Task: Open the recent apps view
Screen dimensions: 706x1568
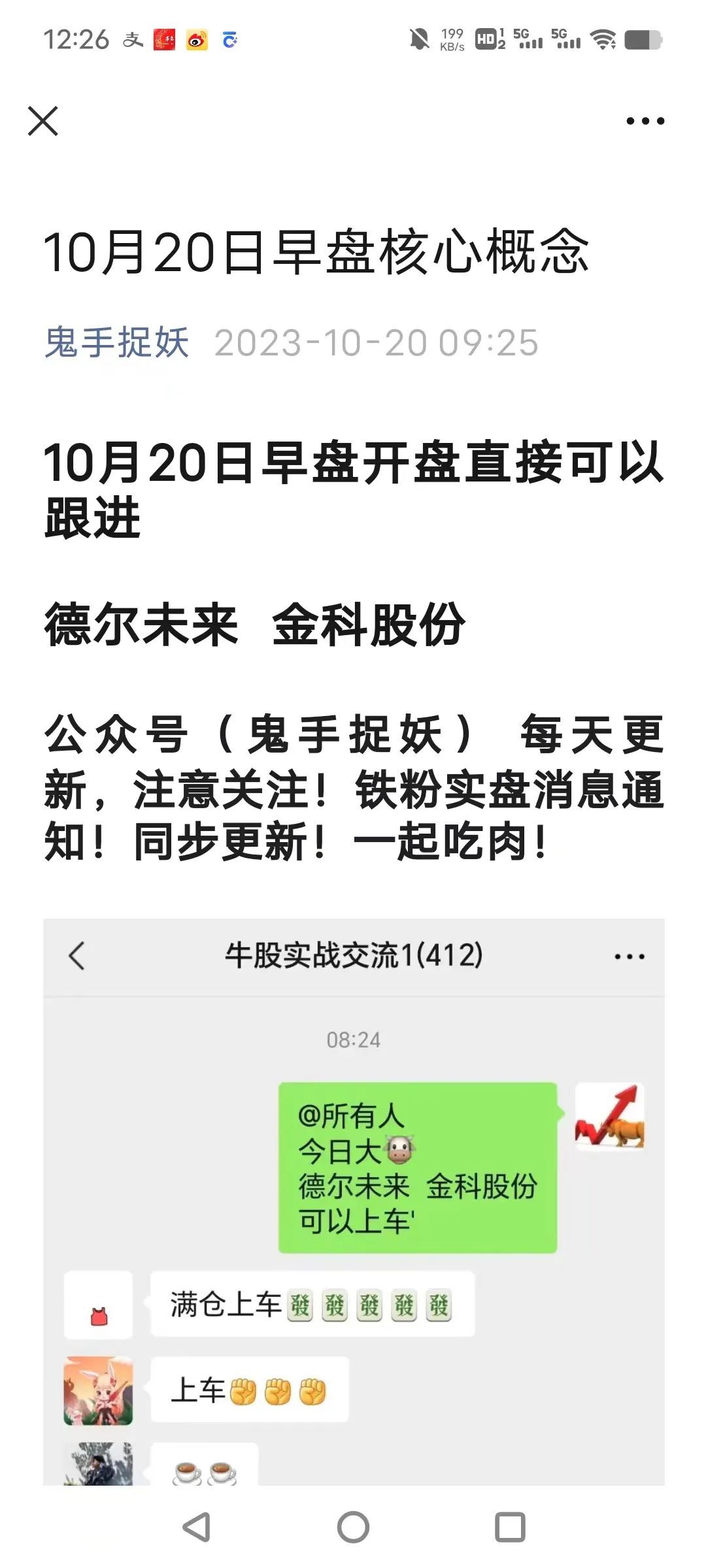Action: [510, 1527]
